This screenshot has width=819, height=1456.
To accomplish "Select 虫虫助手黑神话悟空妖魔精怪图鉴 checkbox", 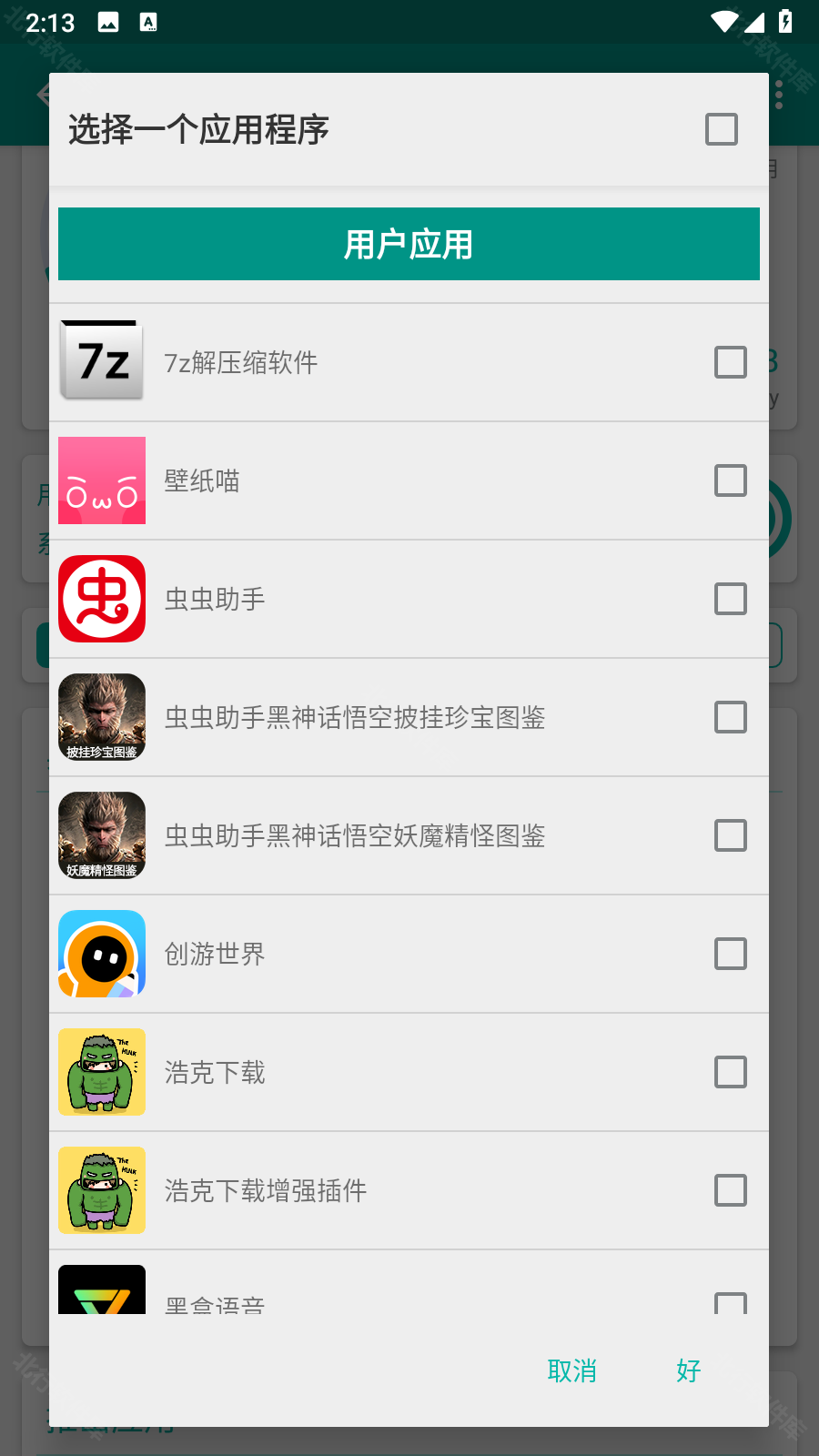I will [731, 835].
